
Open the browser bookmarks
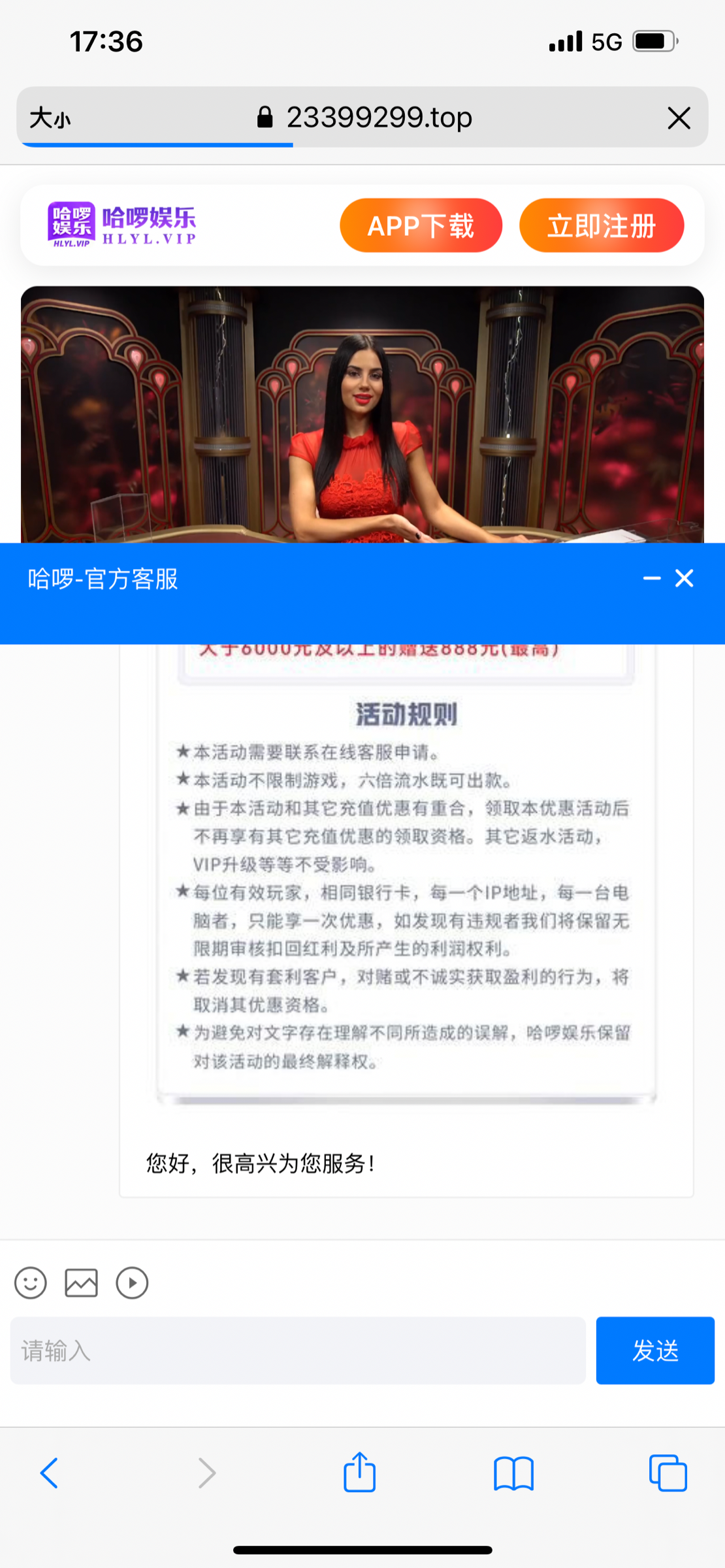(513, 1473)
